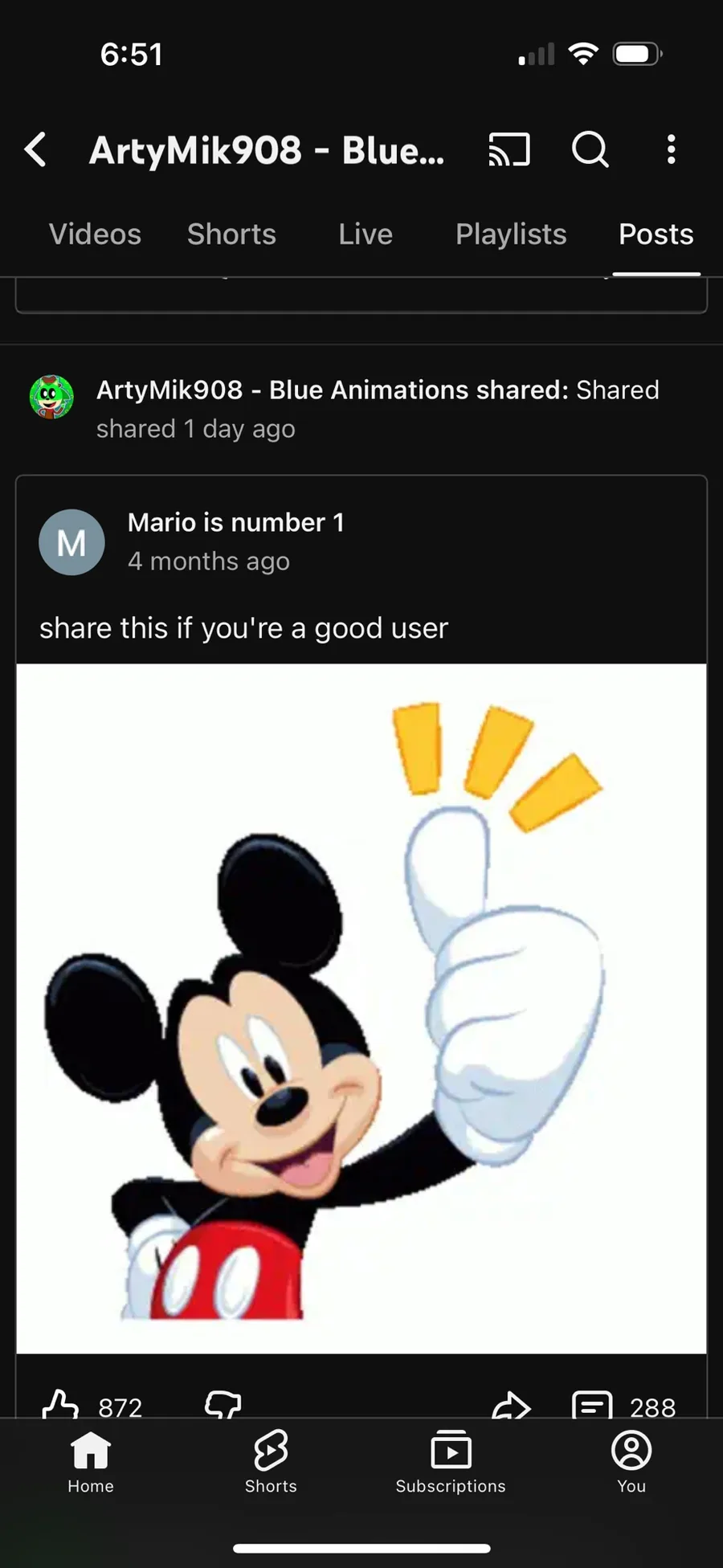Open the 288 comments
723x1568 pixels.
[593, 1405]
